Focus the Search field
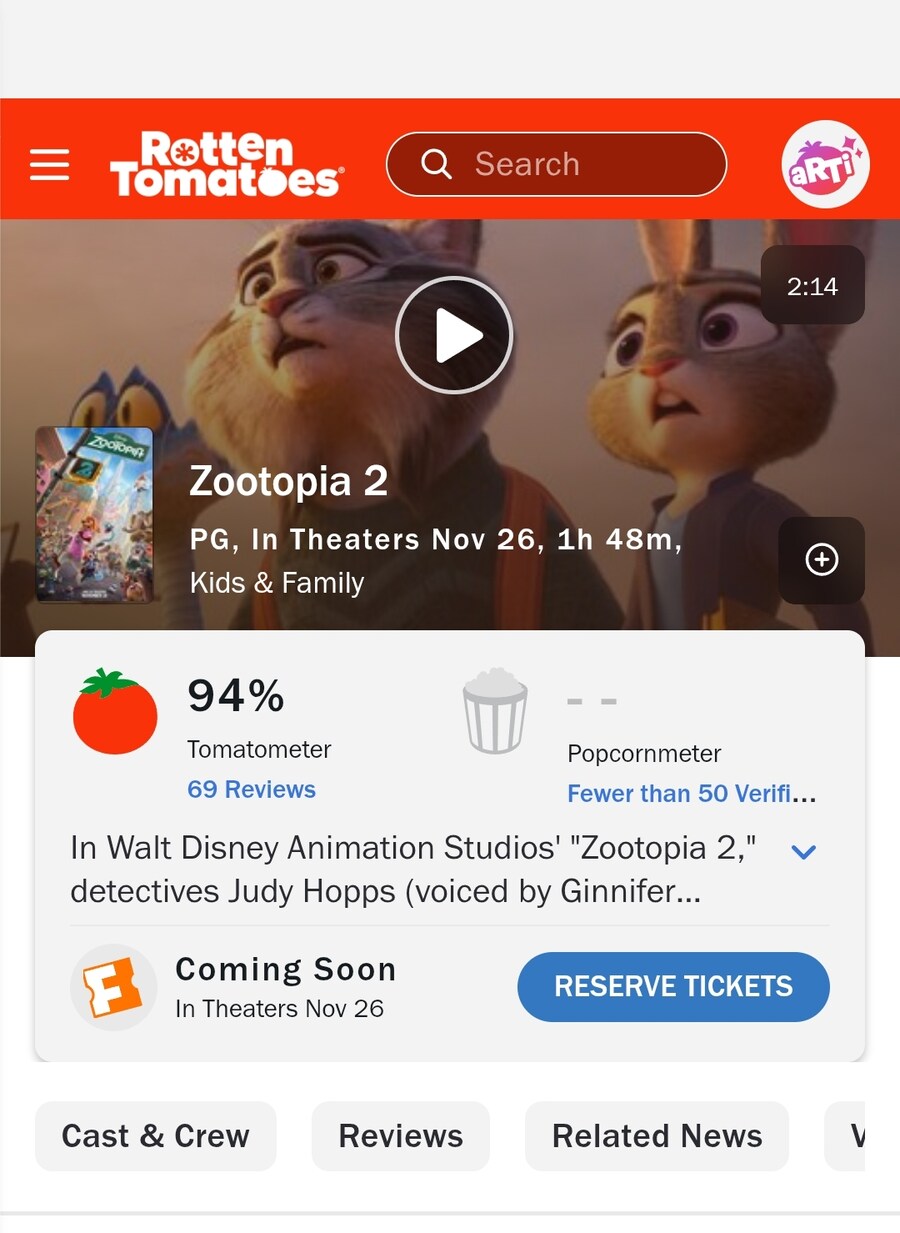This screenshot has height=1233, width=900. pos(556,164)
